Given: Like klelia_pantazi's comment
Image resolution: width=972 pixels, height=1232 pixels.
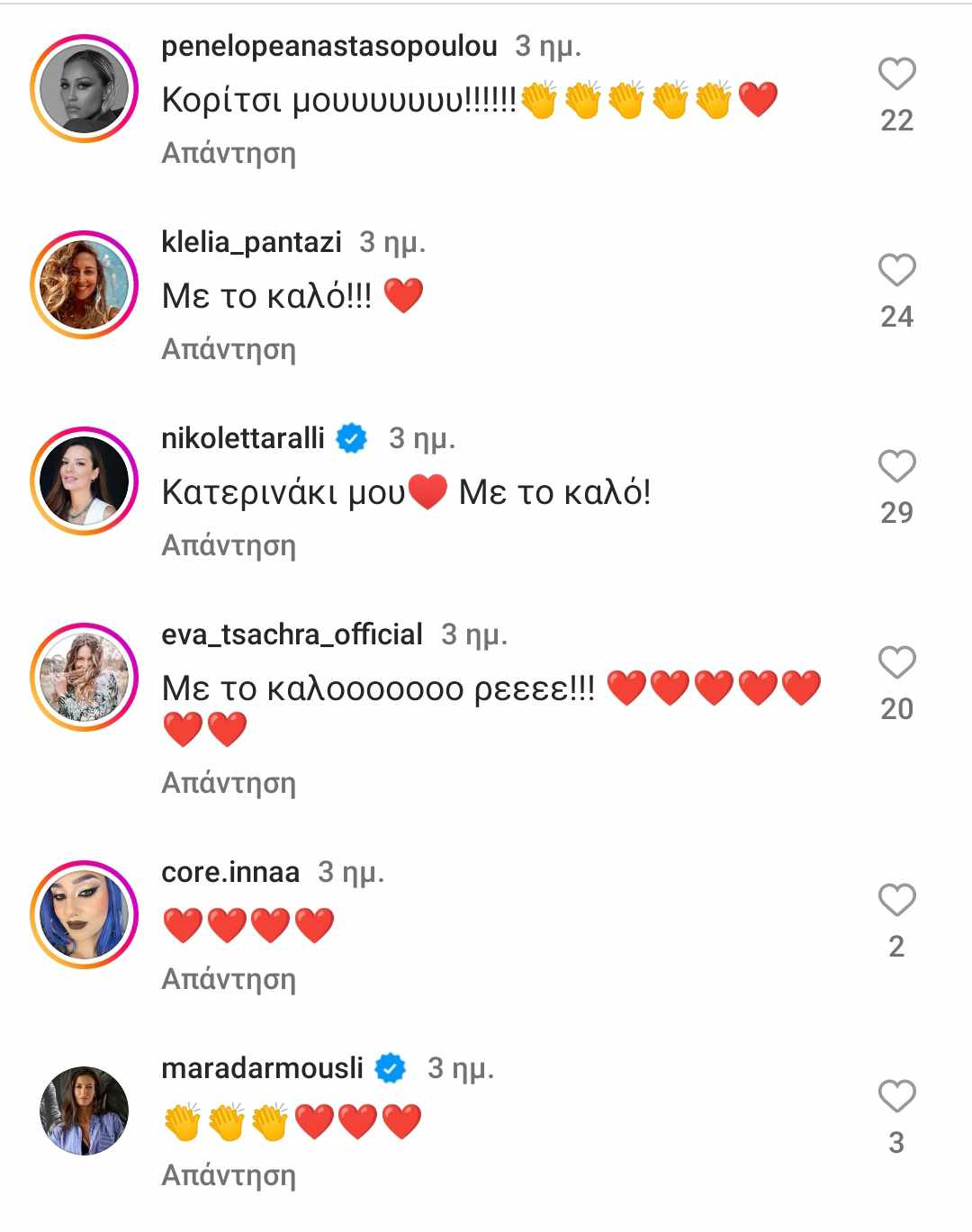Looking at the screenshot, I should [896, 270].
